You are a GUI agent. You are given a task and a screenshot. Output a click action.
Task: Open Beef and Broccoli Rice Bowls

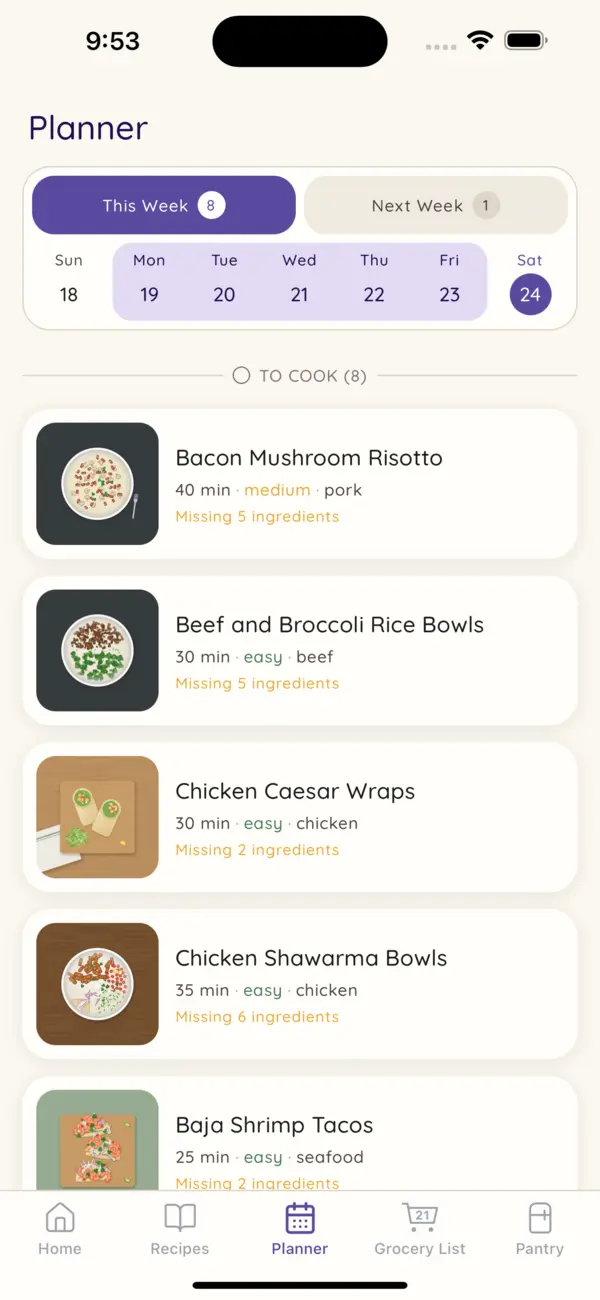coord(300,651)
